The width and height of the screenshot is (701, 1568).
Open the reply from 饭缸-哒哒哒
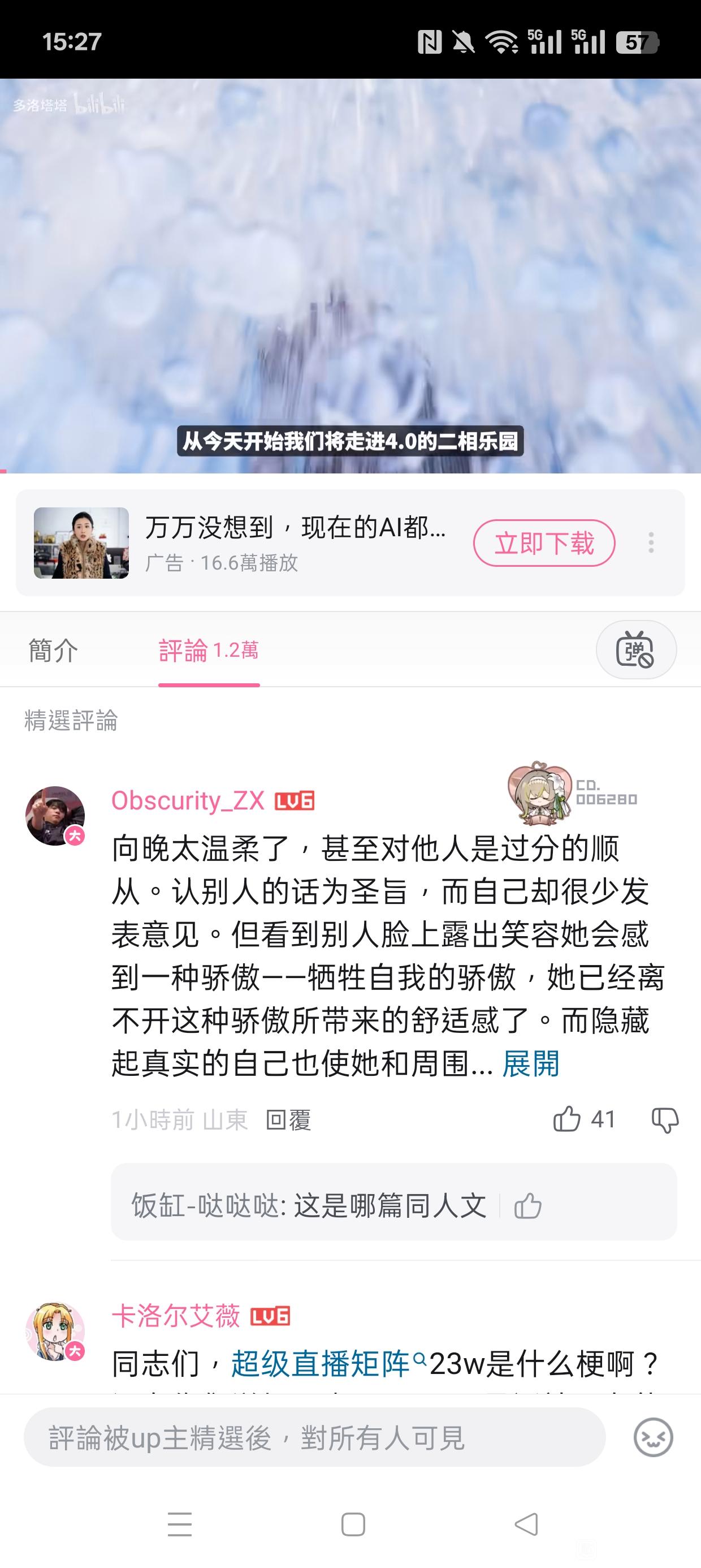point(309,1205)
